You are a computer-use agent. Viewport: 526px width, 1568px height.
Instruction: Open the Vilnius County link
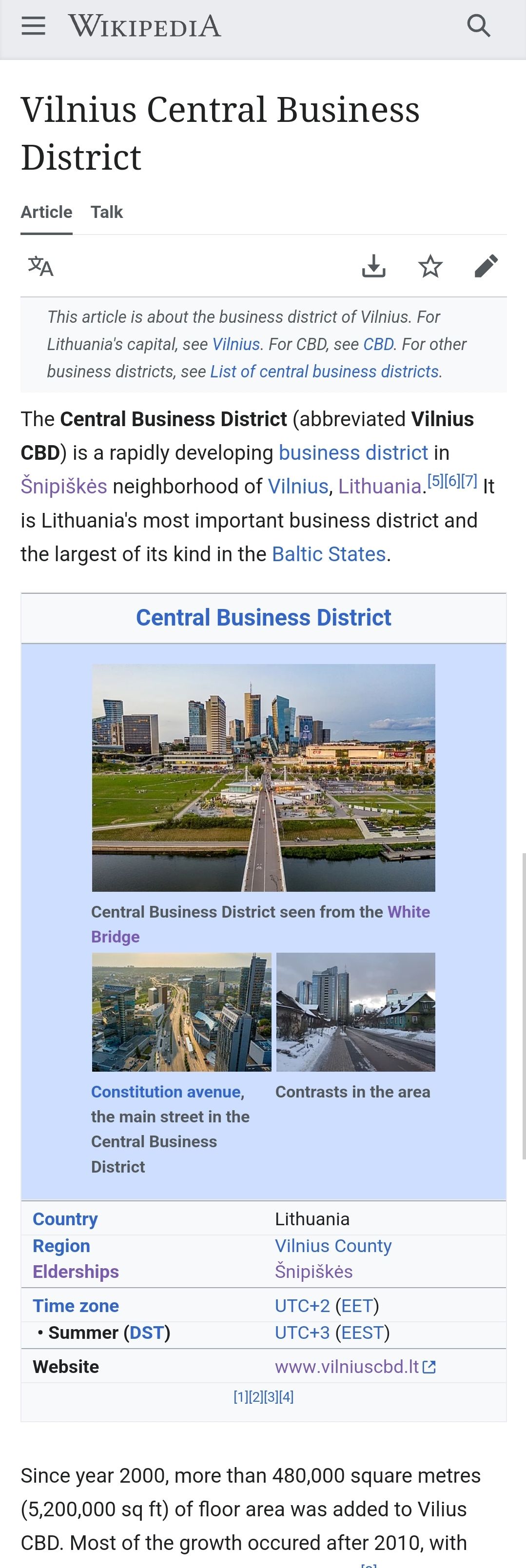click(333, 1245)
